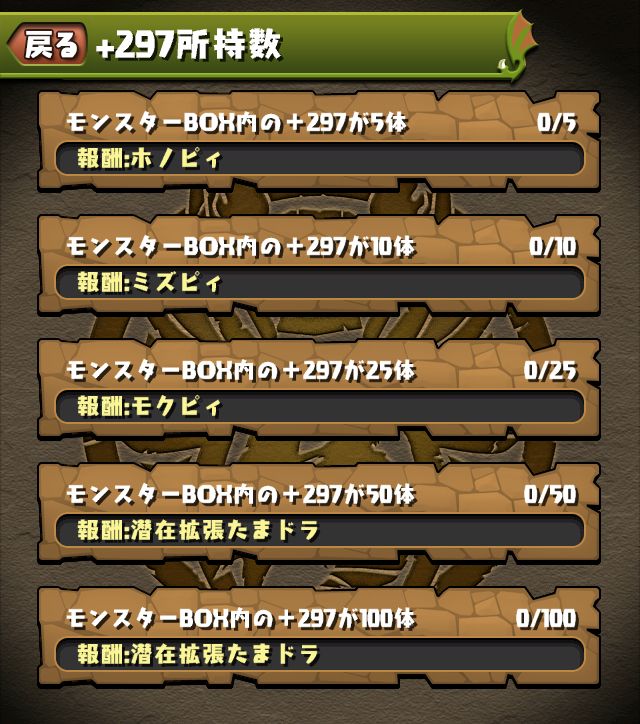Tap the 戻る back button
Screen dimensions: 640x724
46,45
